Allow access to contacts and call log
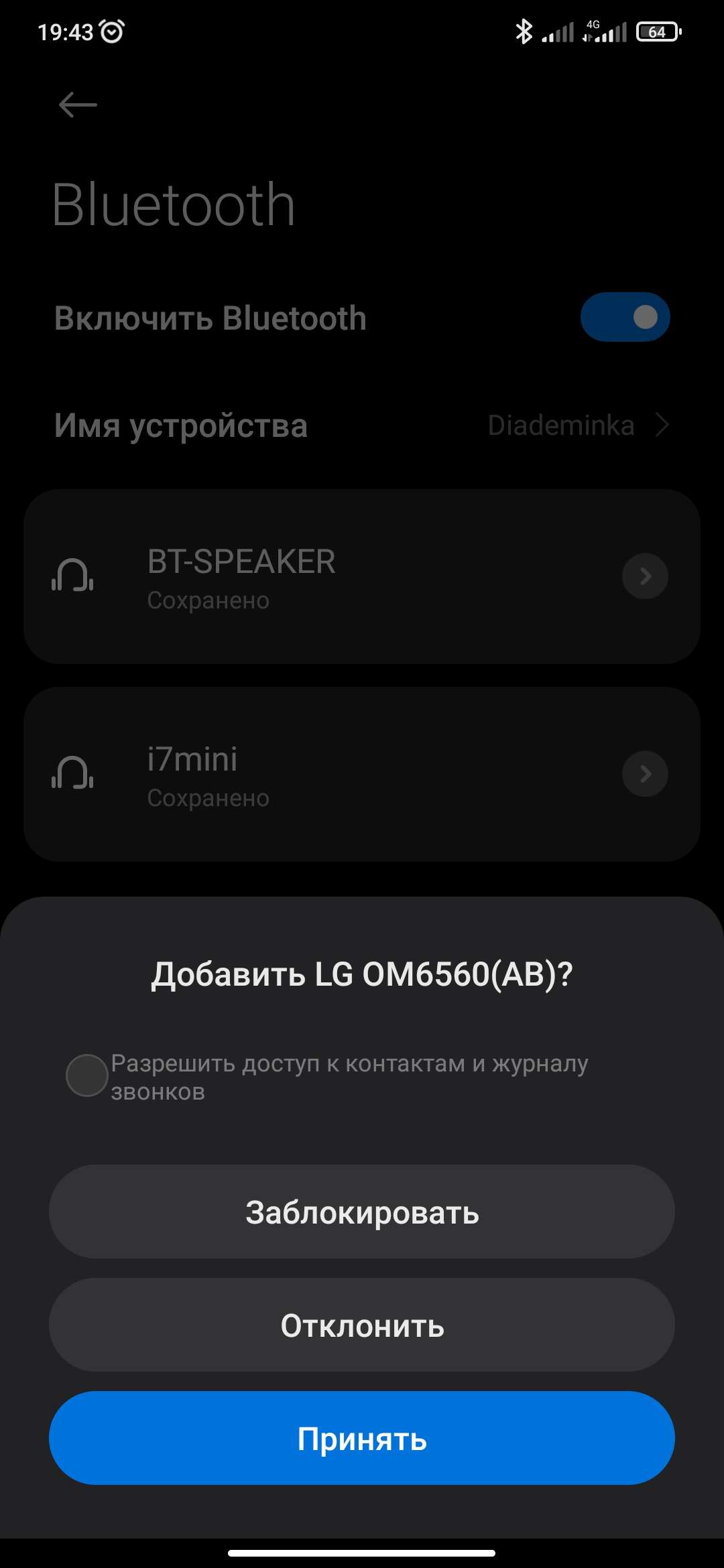 [x=87, y=1075]
